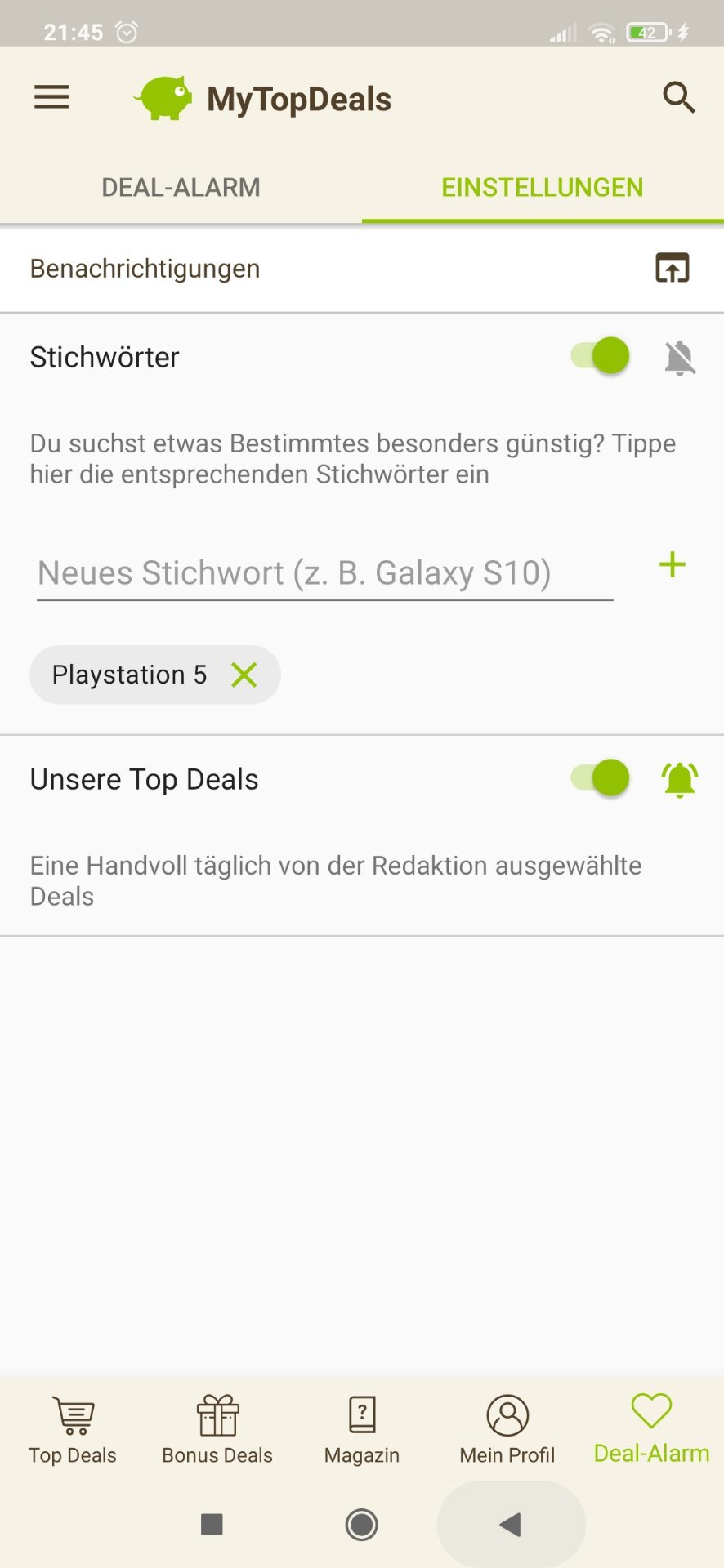Add the keyword with the plus icon

[672, 565]
